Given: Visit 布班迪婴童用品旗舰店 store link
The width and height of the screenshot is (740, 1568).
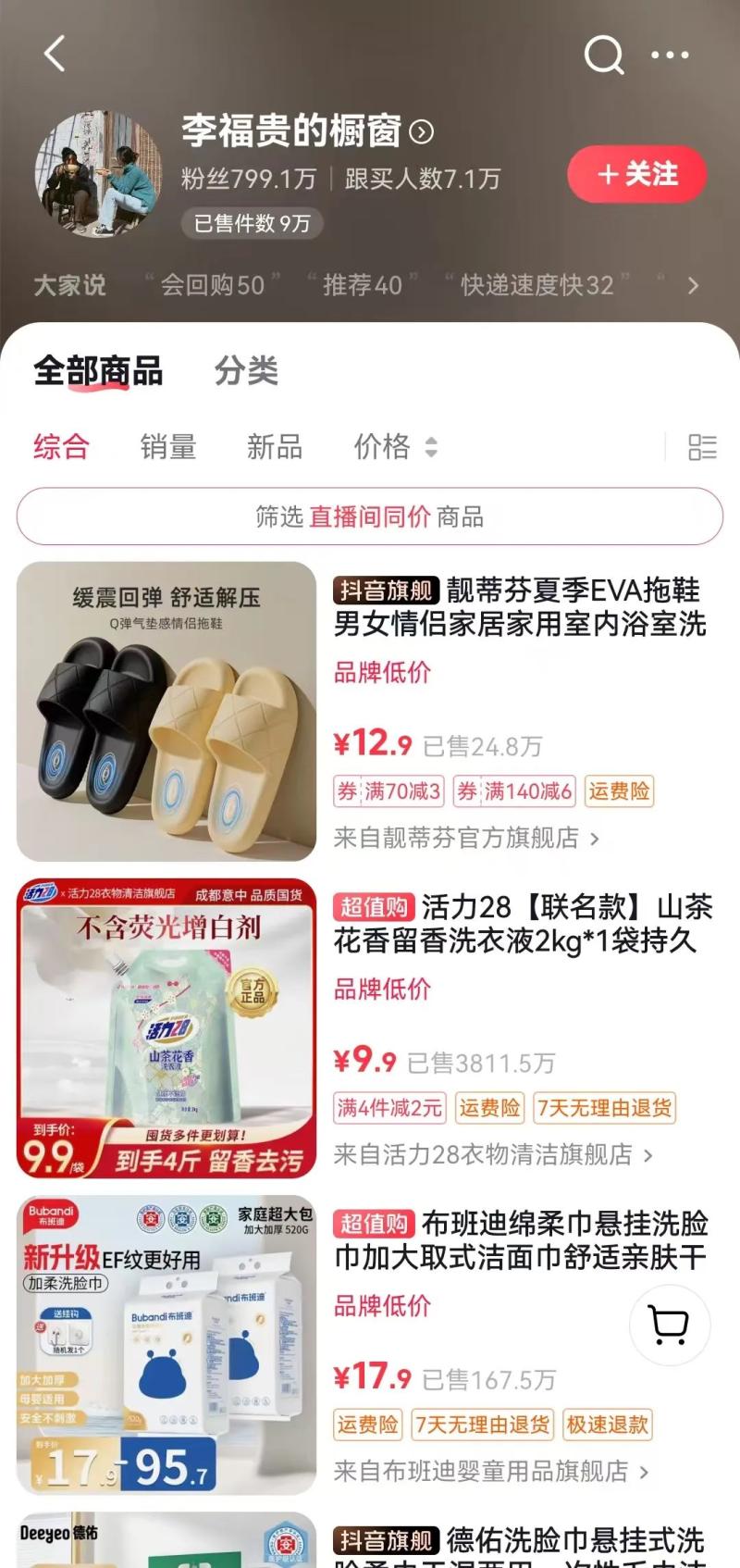Looking at the screenshot, I should (x=491, y=1471).
